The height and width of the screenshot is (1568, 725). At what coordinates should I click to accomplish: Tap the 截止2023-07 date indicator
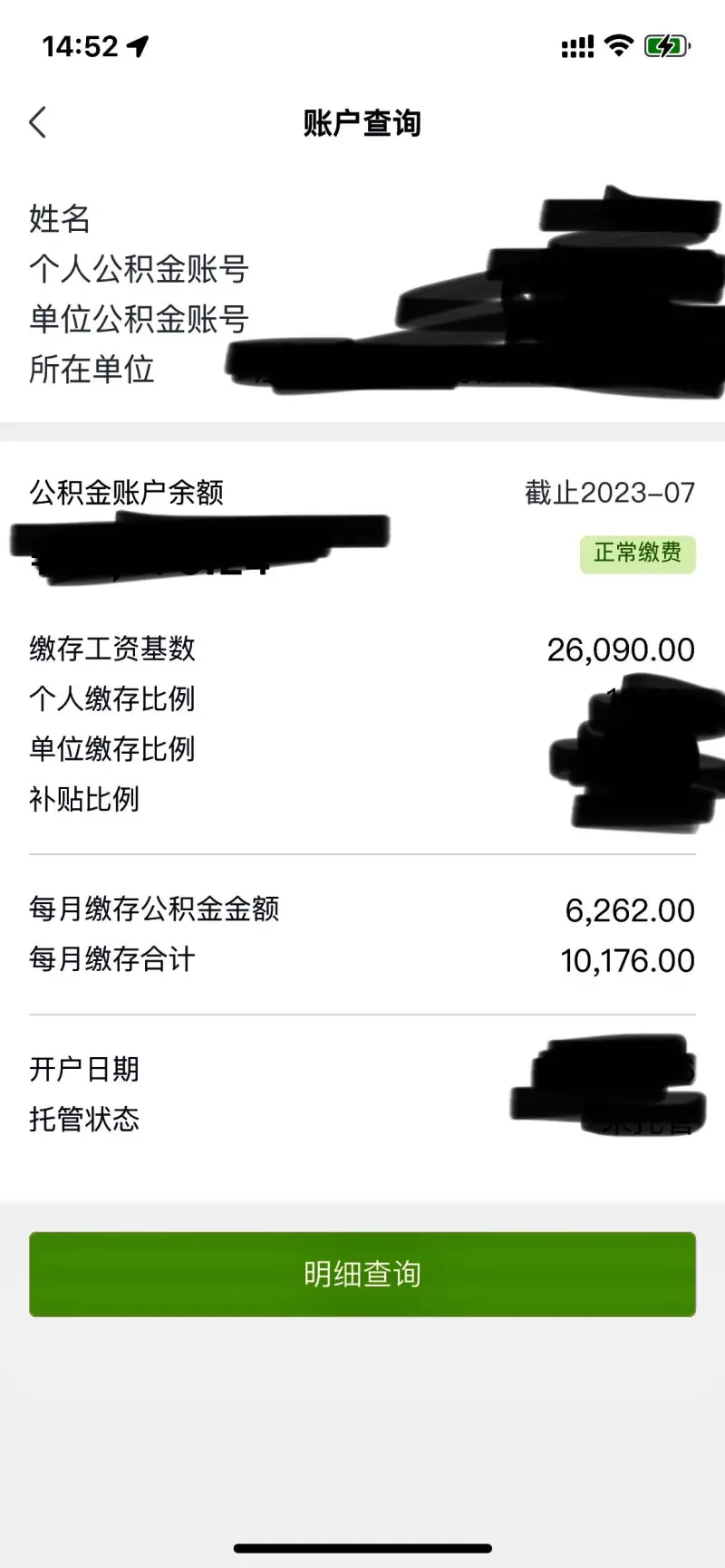610,493
